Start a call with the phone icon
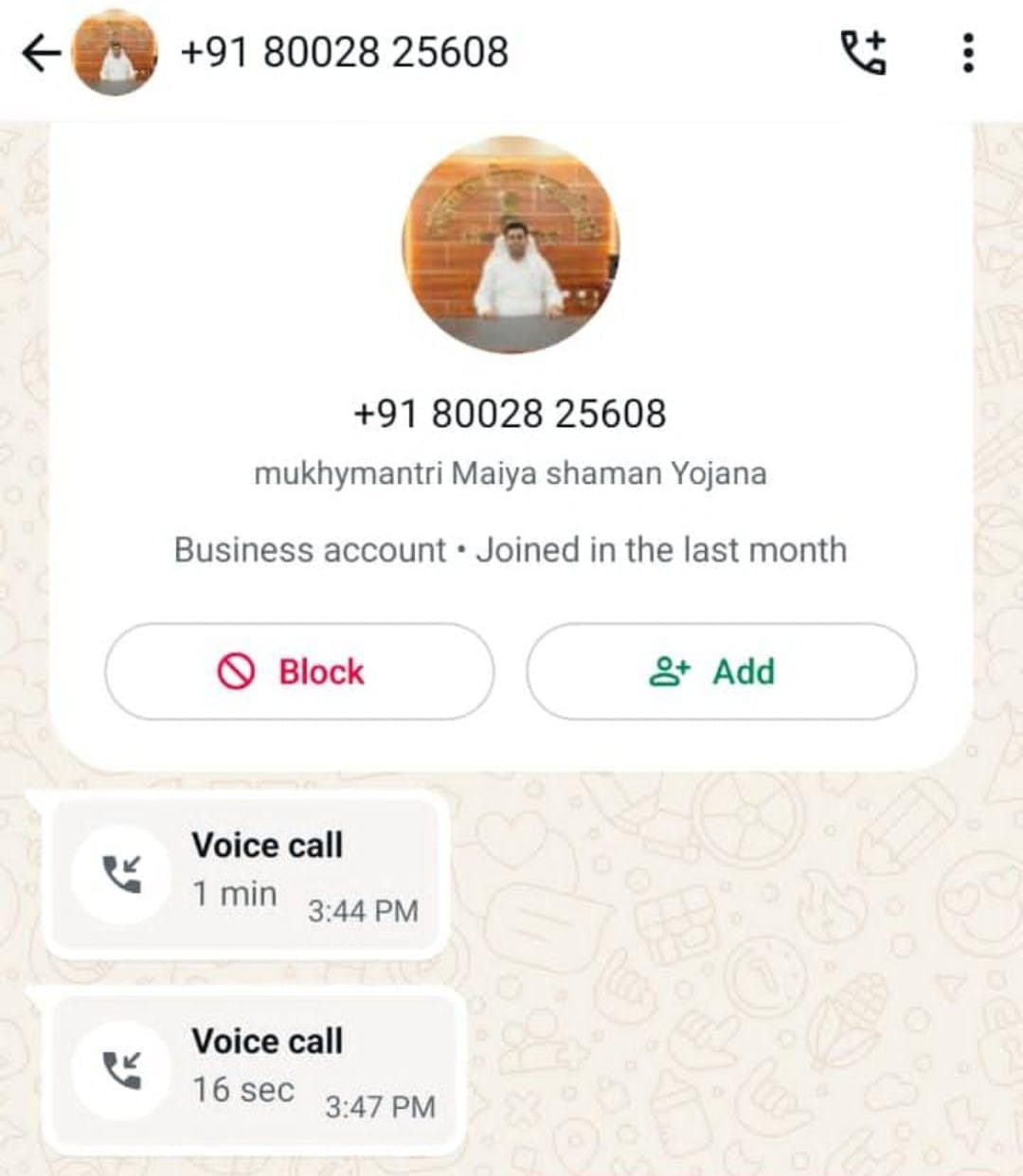Viewport: 1023px width, 1176px height. tap(864, 53)
